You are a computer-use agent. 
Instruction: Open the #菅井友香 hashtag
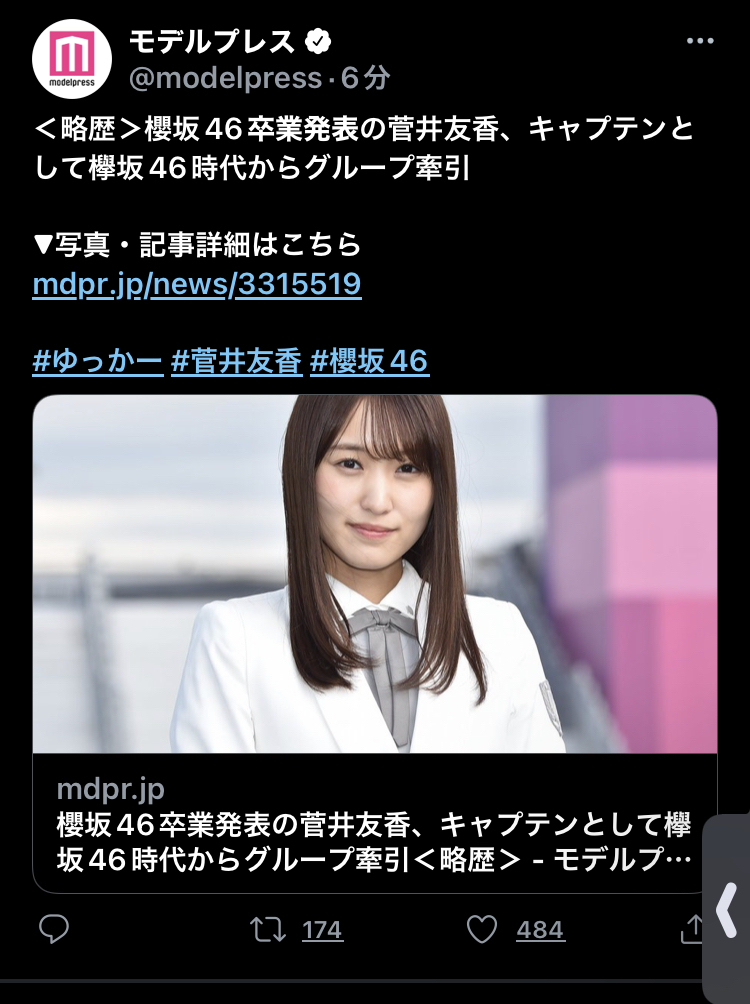coord(236,361)
